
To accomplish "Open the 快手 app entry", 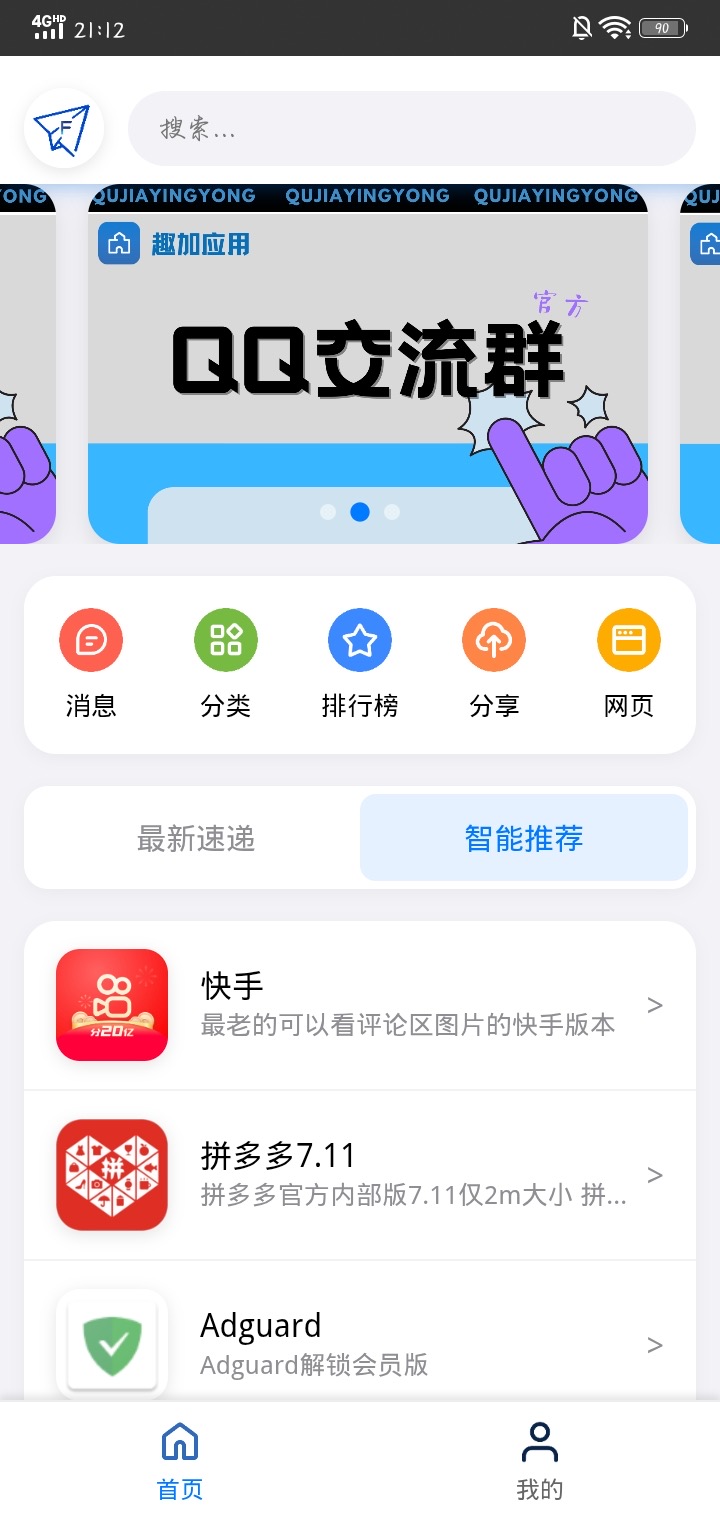I will point(360,1005).
